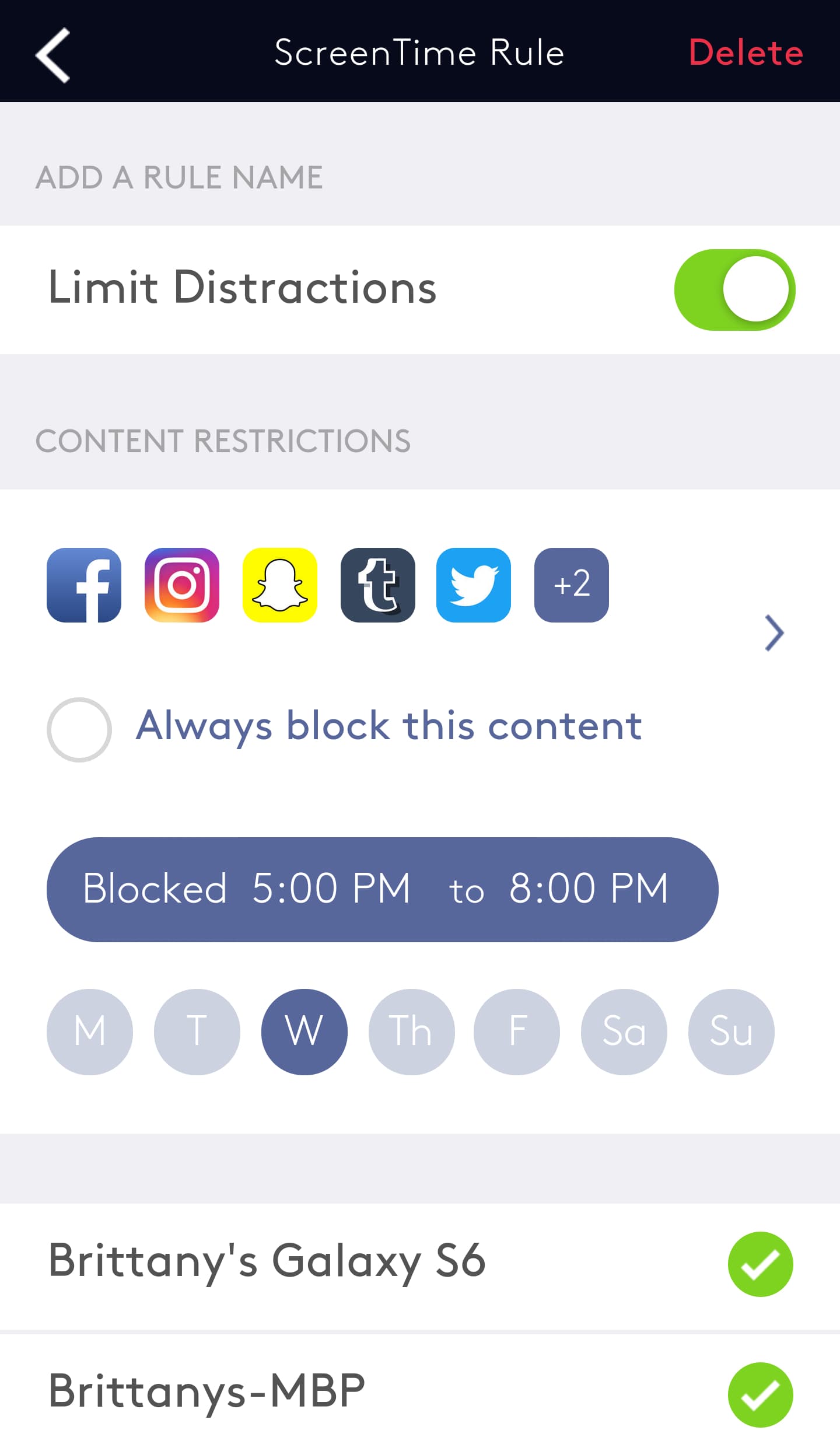840x1437 pixels.
Task: Enable Monday for this rule
Action: pyautogui.click(x=90, y=1032)
